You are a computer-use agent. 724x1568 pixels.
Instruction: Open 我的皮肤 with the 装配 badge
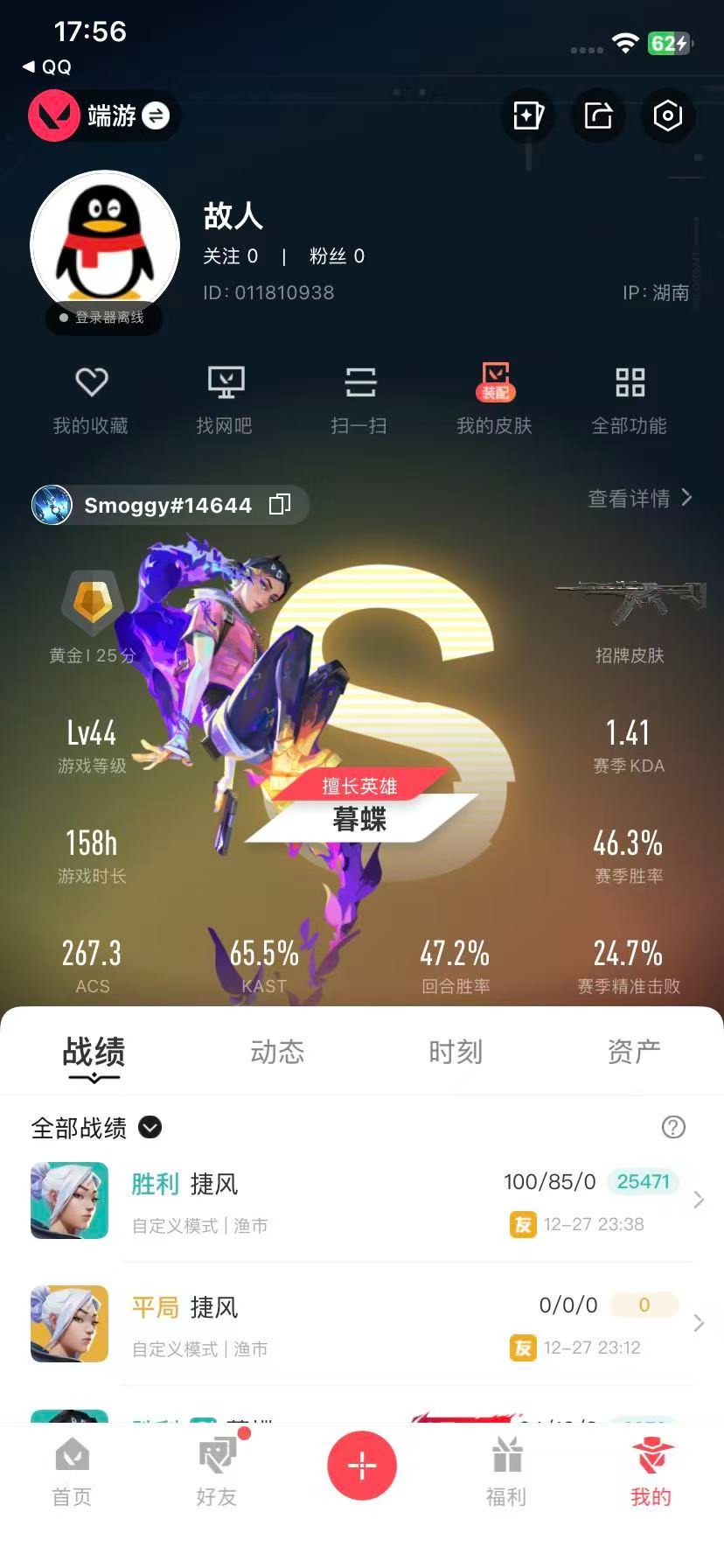click(493, 398)
